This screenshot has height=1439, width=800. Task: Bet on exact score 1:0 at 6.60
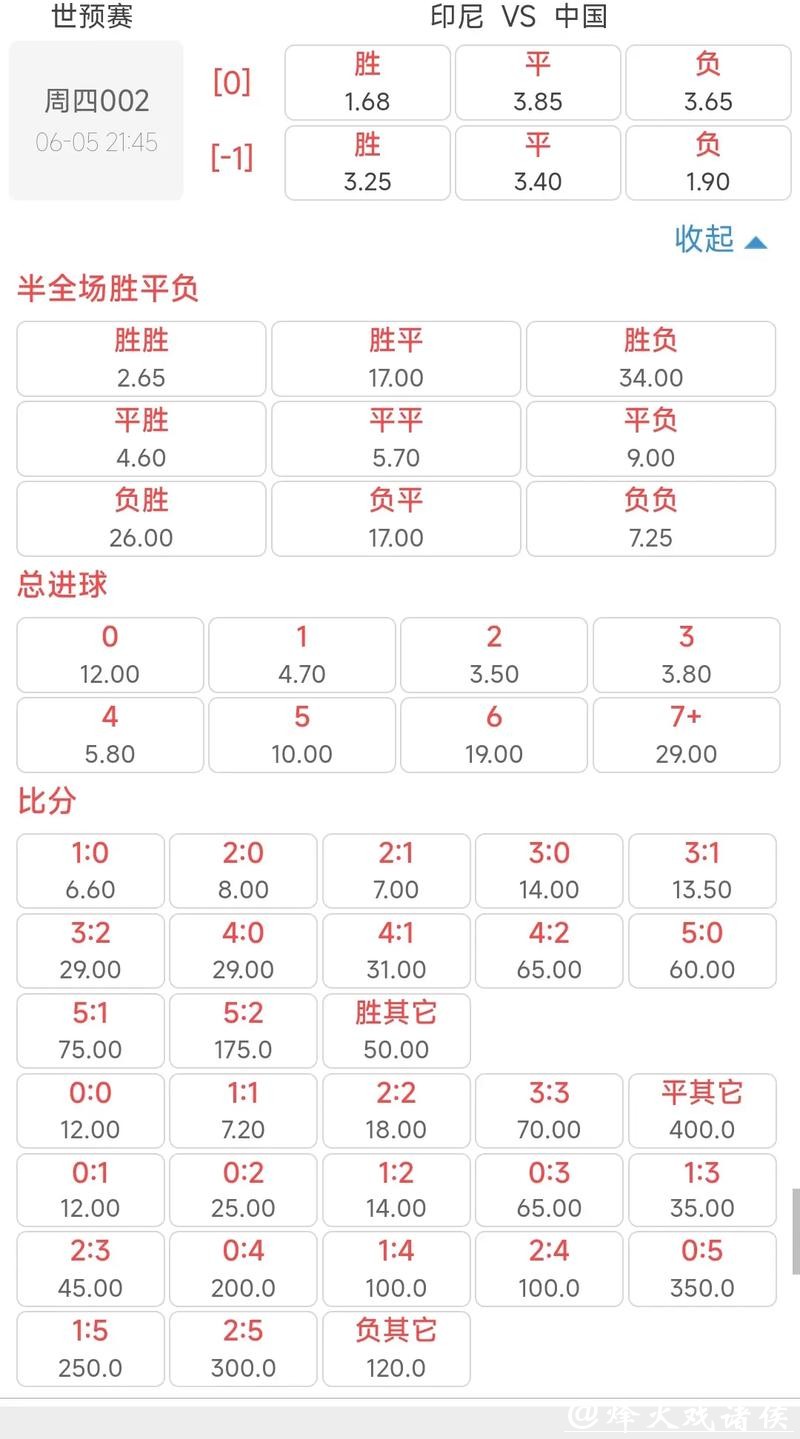[90, 870]
